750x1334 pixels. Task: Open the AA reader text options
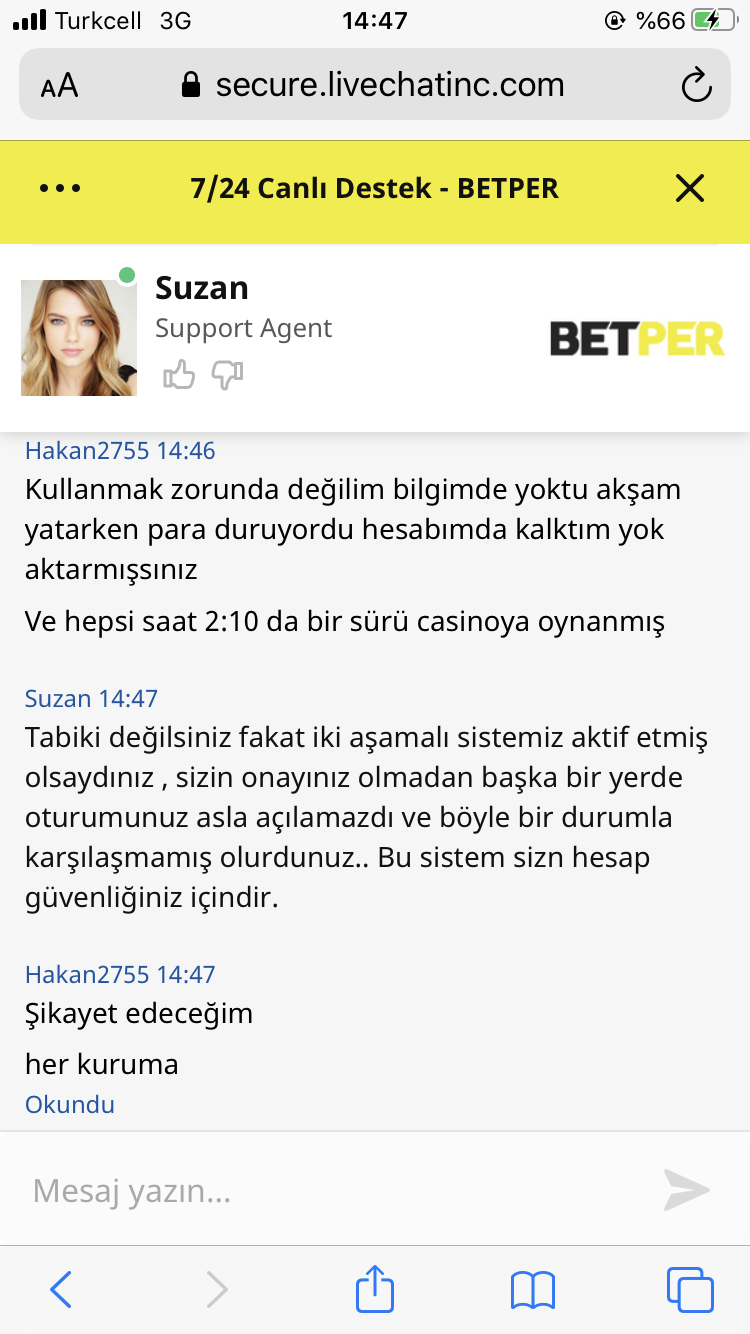(59, 86)
